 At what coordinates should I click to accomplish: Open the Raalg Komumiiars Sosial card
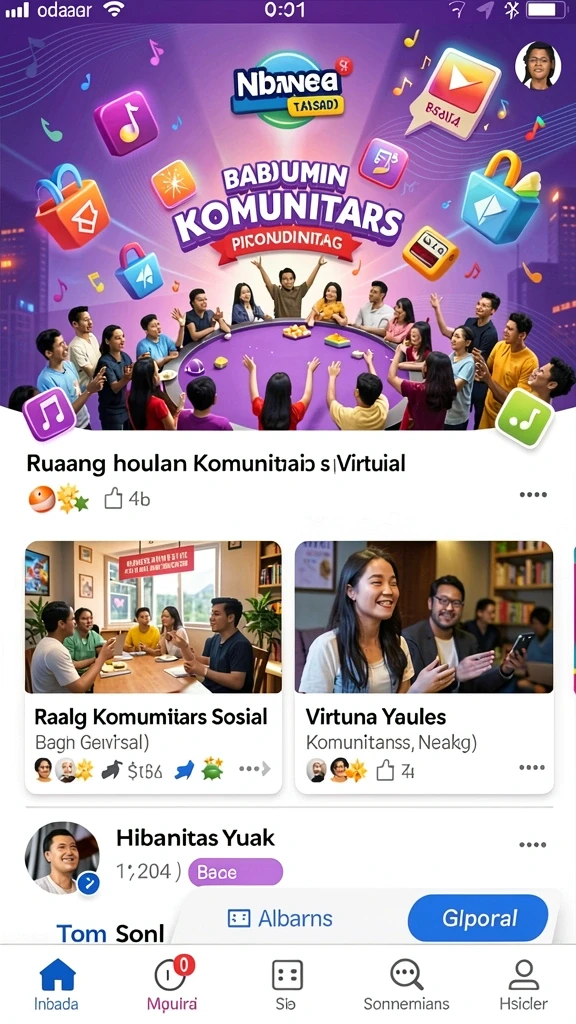[153, 667]
